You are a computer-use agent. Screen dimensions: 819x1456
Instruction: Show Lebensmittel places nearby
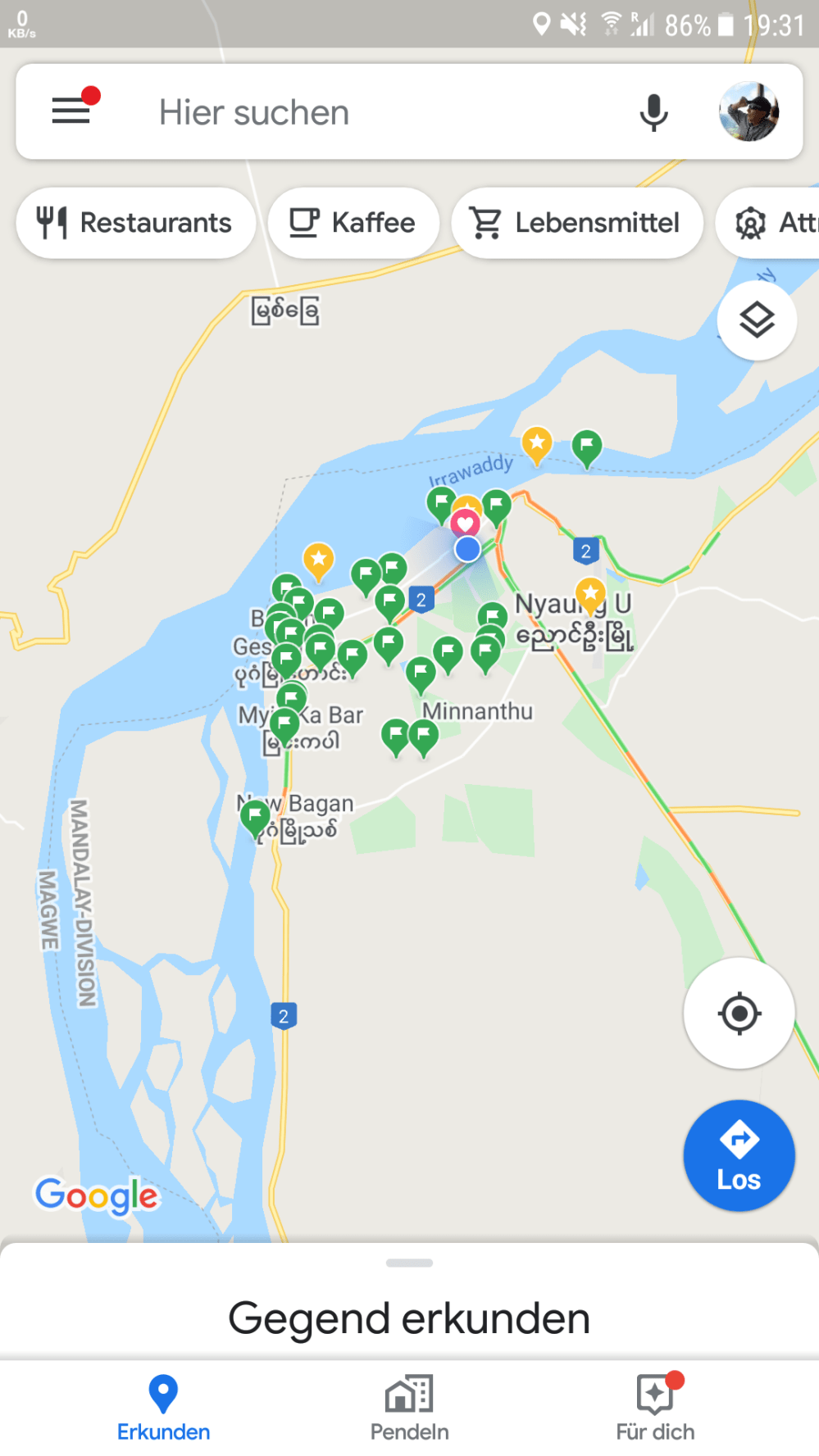(576, 223)
